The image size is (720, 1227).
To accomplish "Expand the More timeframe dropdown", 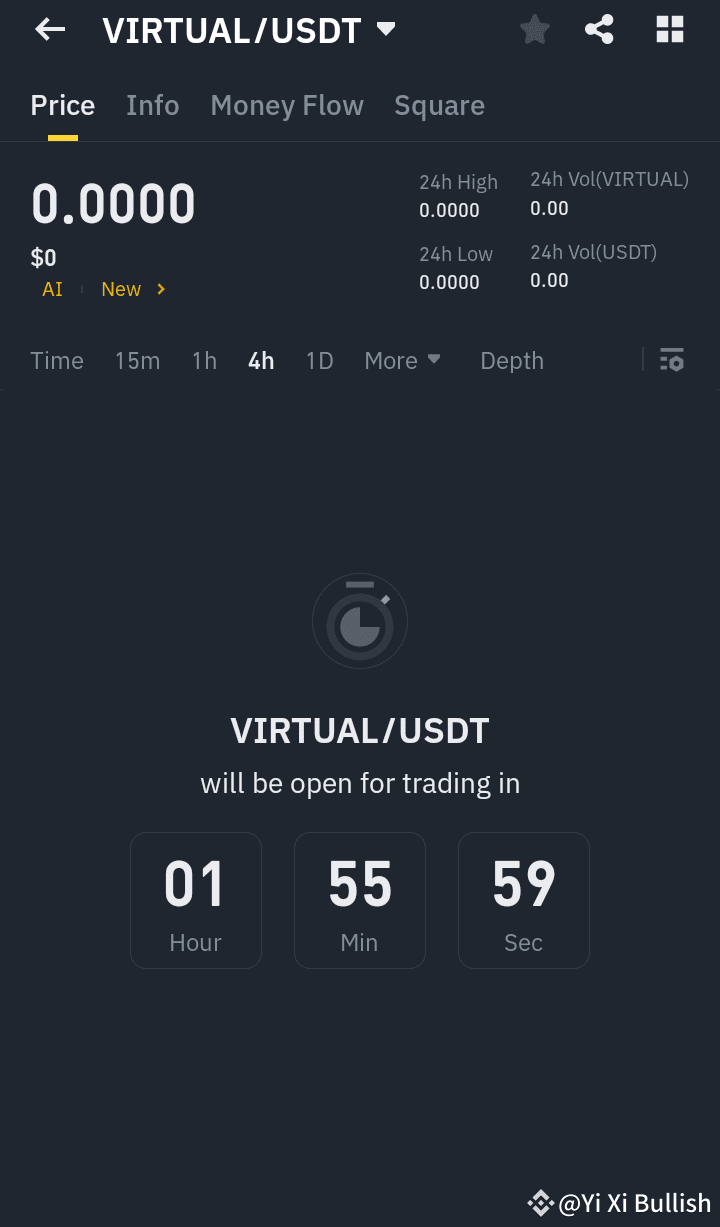I will [x=403, y=360].
